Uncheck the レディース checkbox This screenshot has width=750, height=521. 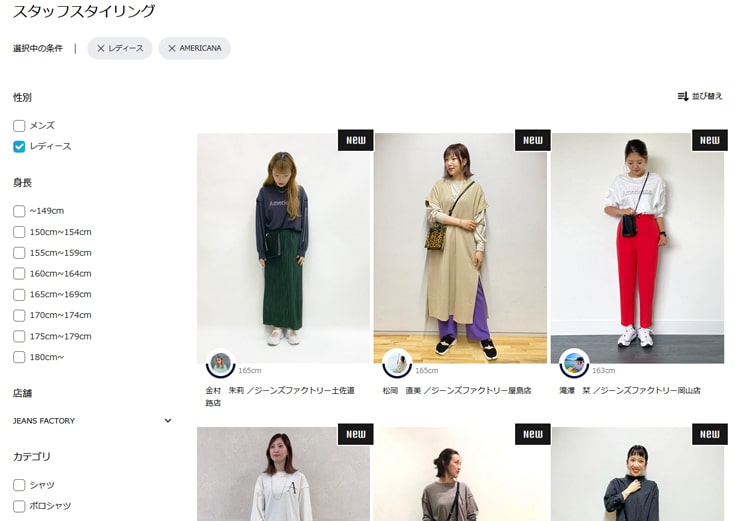click(19, 147)
